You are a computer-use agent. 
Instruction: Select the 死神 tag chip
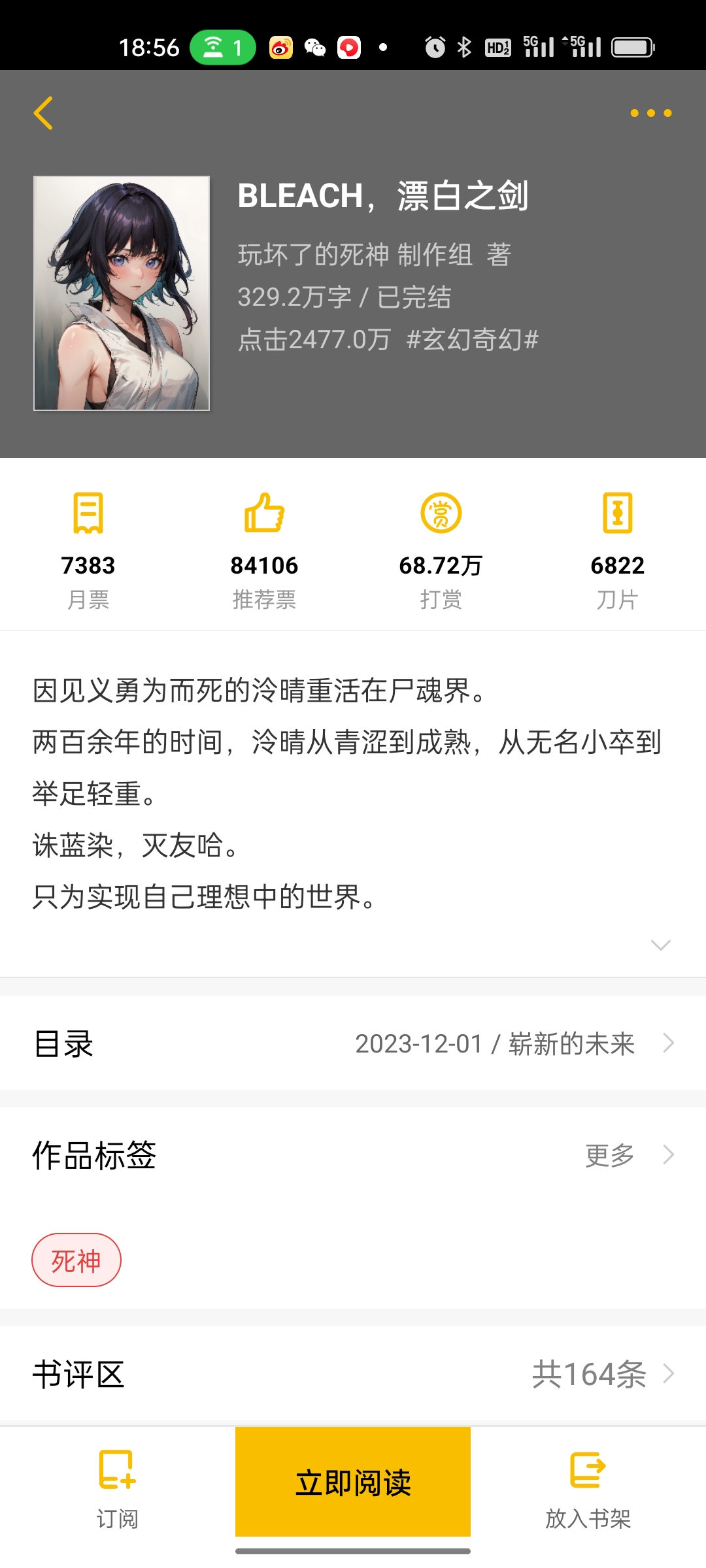click(76, 1260)
